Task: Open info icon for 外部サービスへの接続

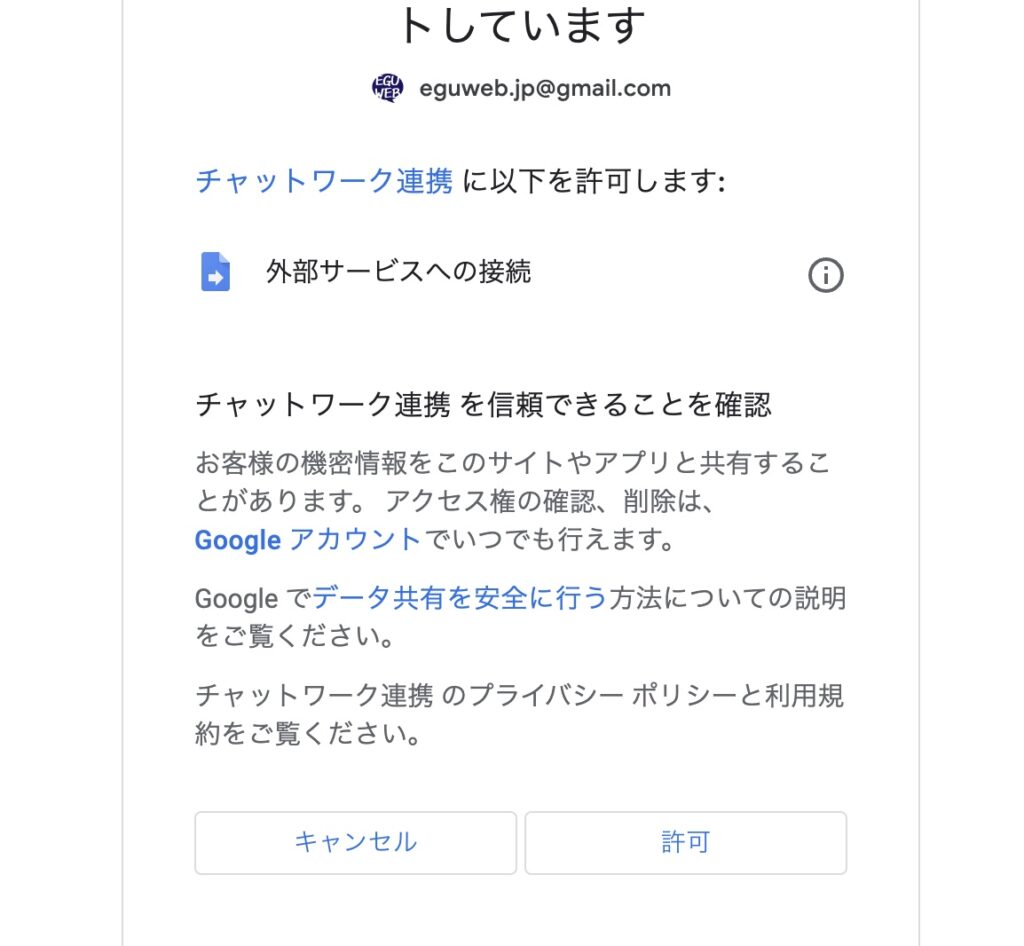Action: click(825, 275)
